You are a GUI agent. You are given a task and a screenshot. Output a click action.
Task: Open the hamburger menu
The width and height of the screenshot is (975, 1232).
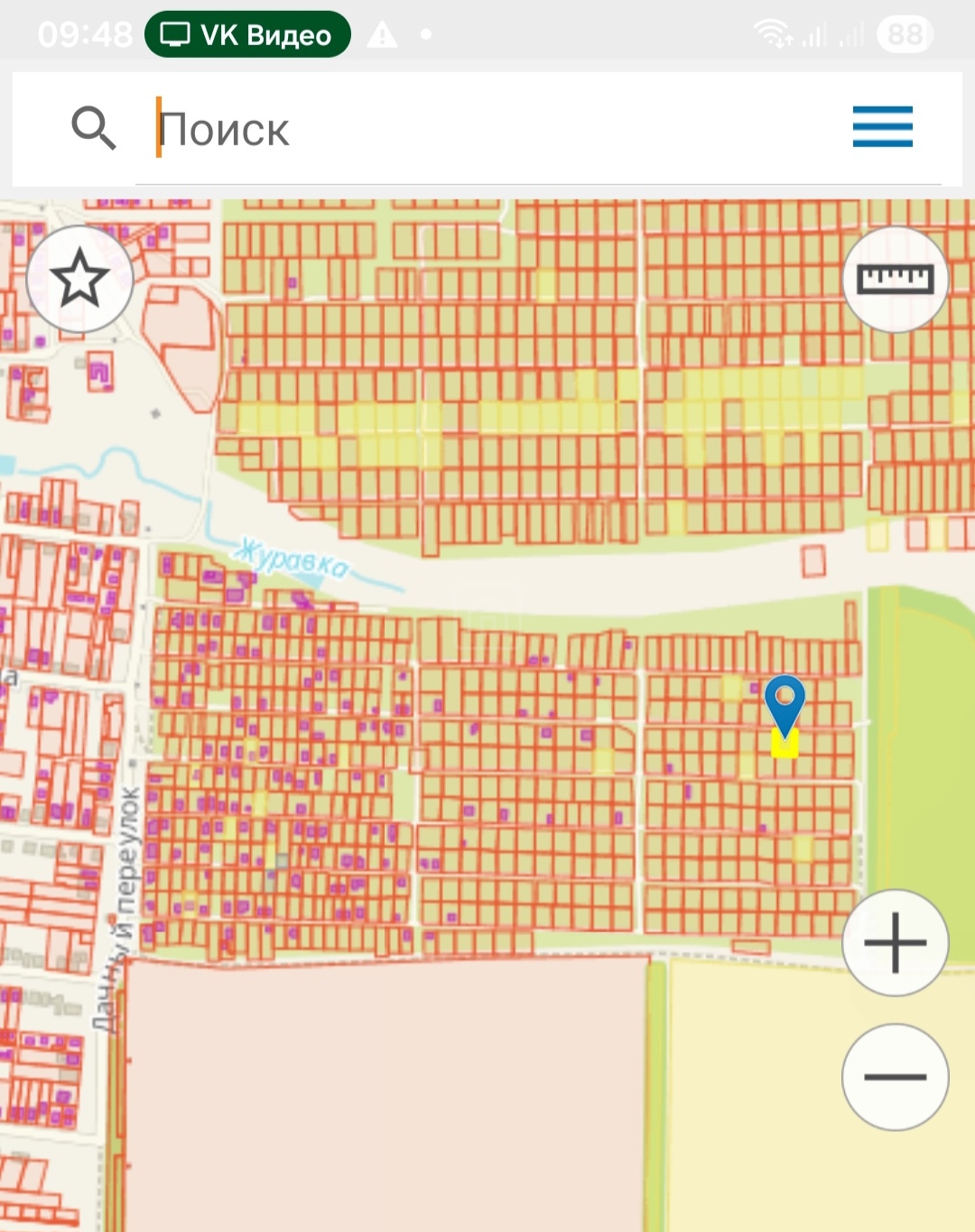pyautogui.click(x=882, y=126)
